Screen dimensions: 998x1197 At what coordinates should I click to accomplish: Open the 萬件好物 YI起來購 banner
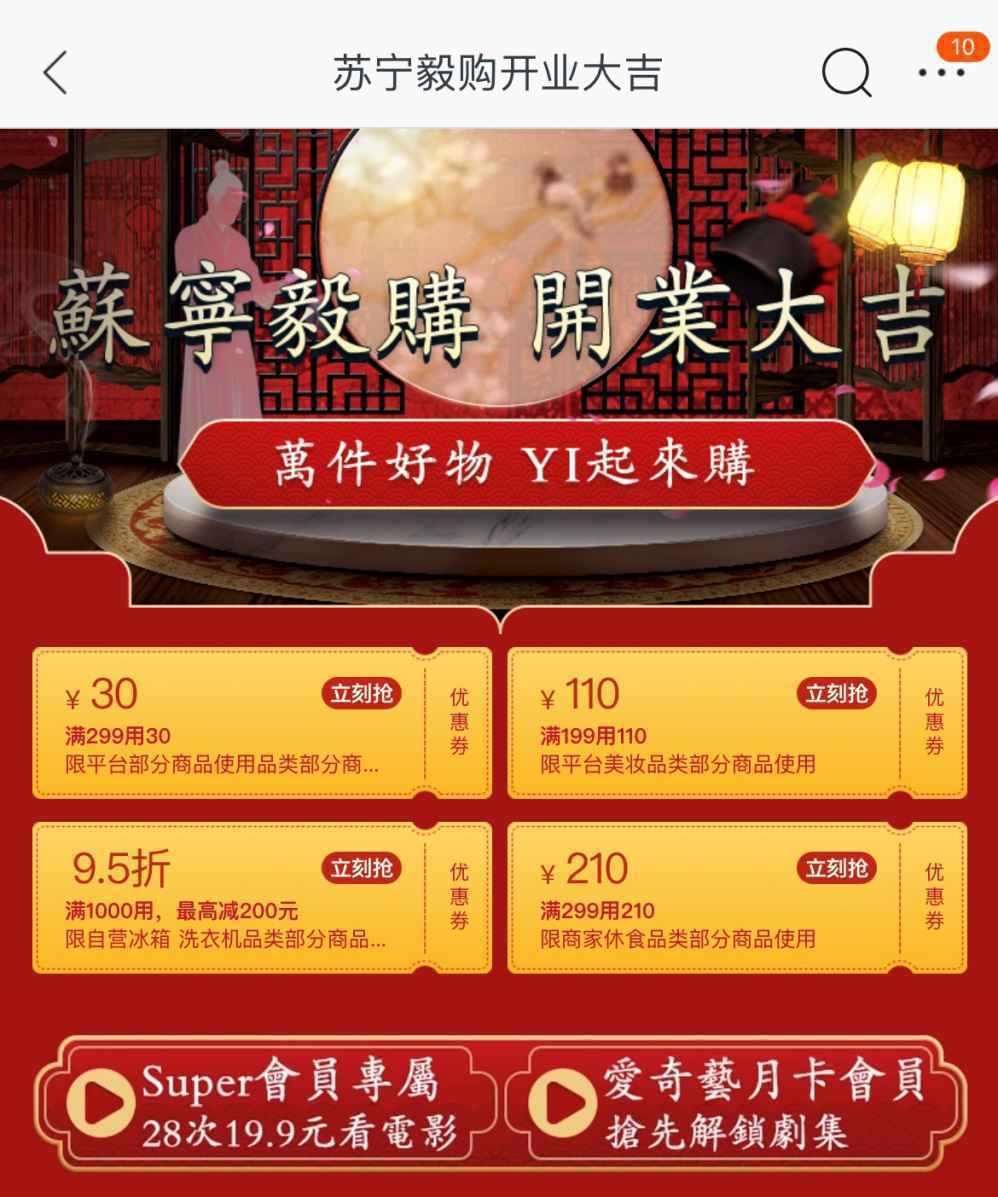[x=513, y=462]
